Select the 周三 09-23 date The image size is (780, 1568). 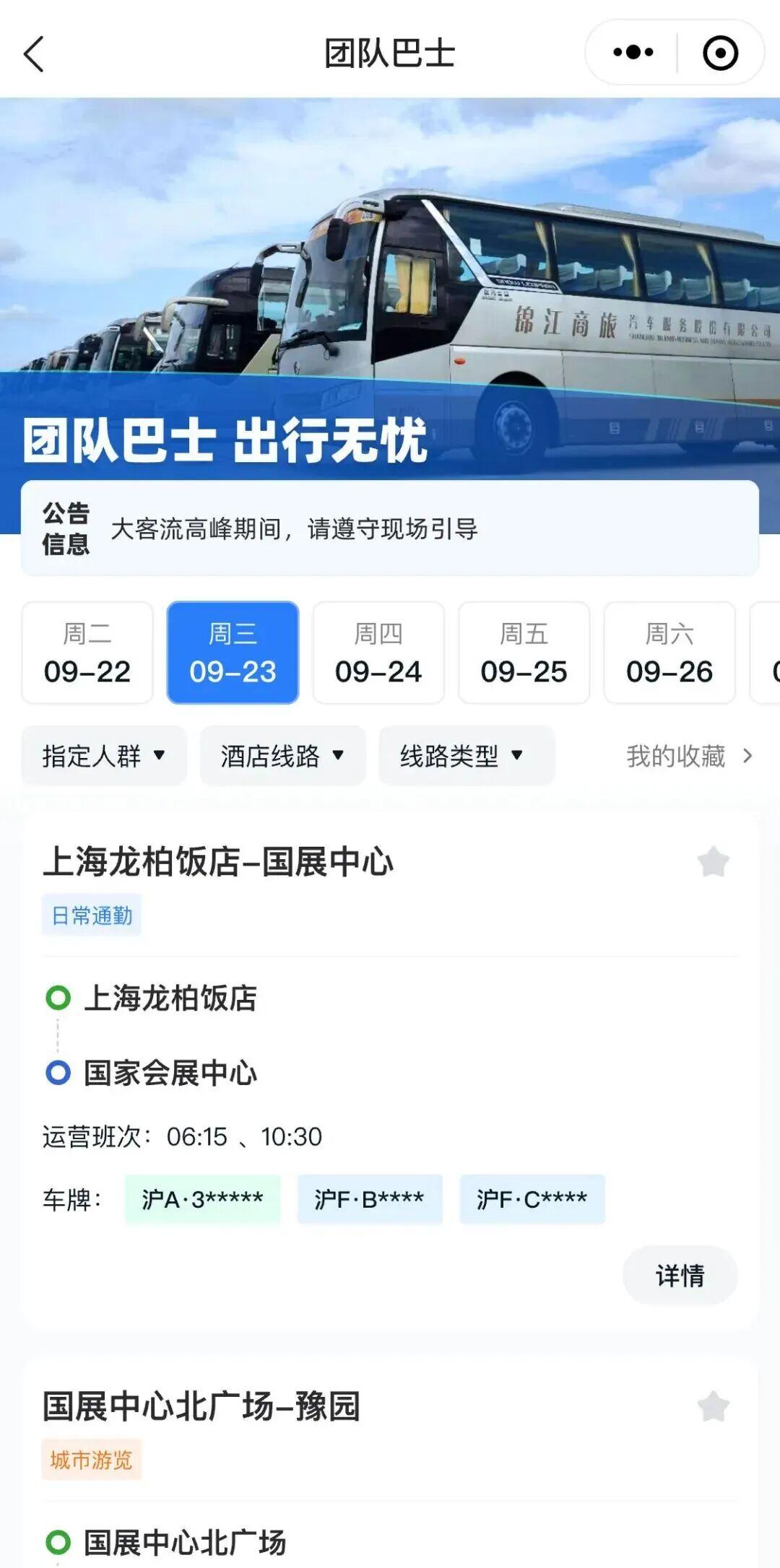click(233, 653)
